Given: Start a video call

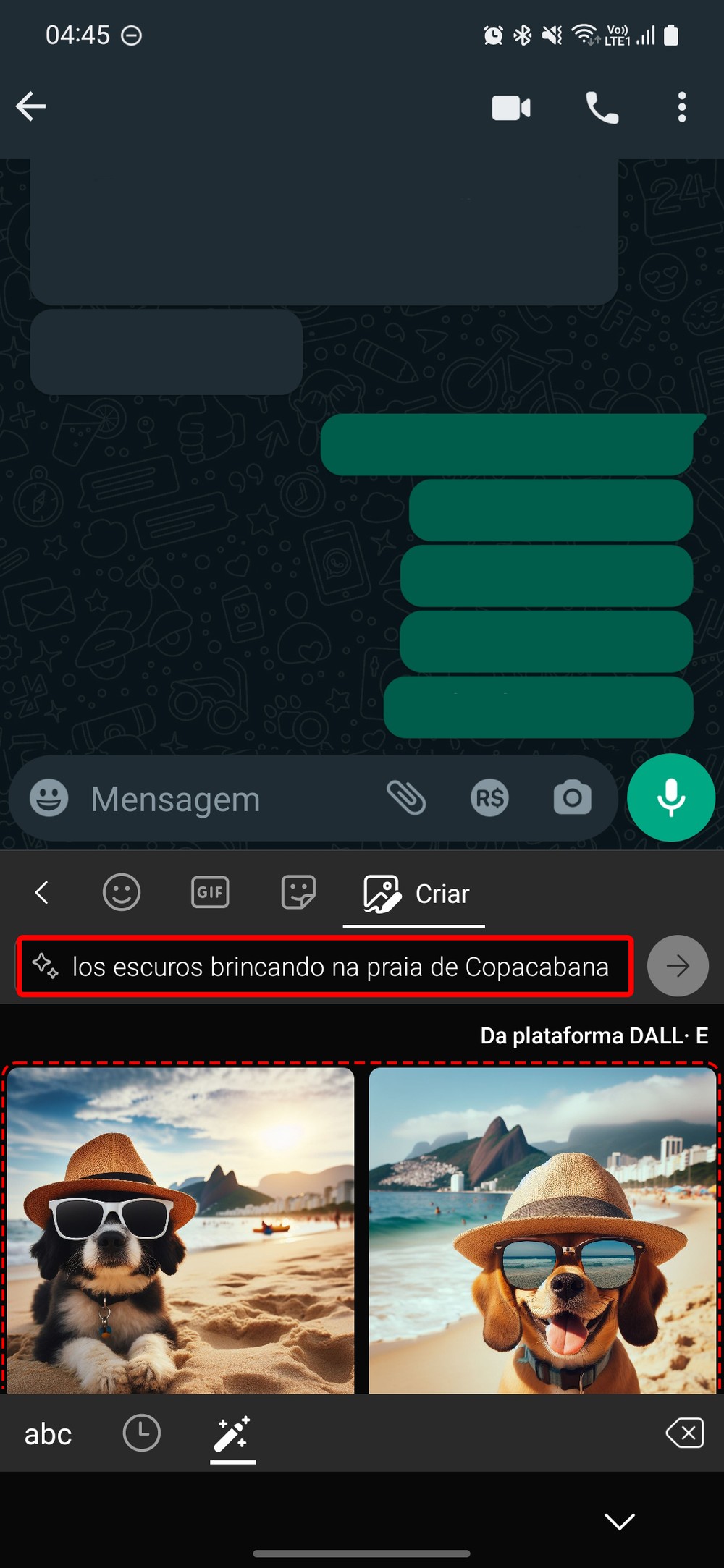Looking at the screenshot, I should (511, 108).
